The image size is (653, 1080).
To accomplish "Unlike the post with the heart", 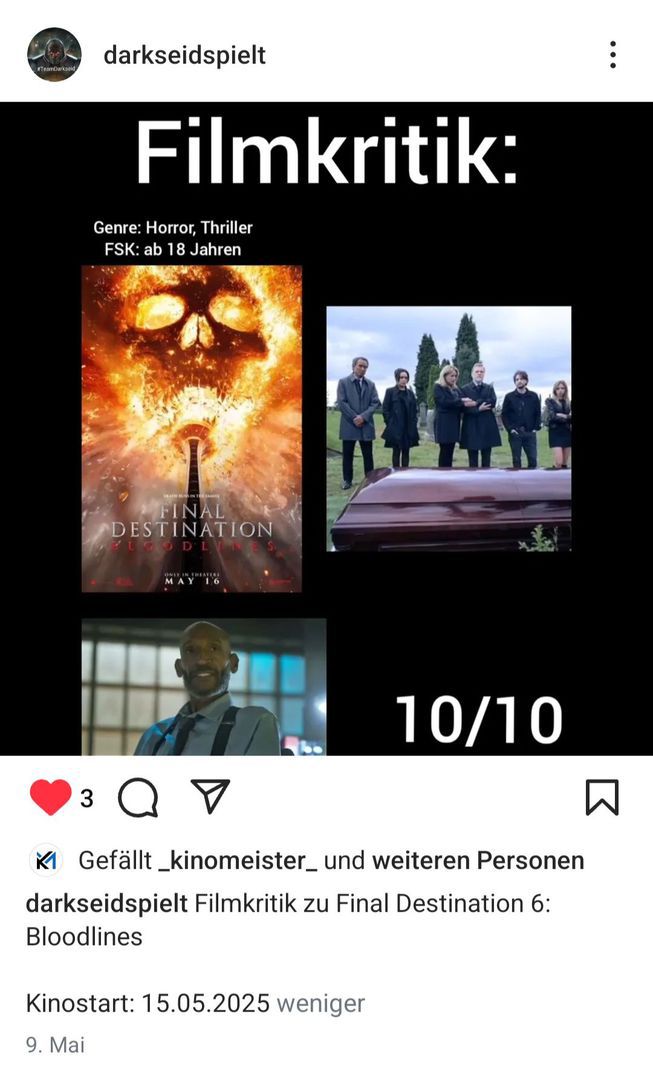I will (50, 798).
